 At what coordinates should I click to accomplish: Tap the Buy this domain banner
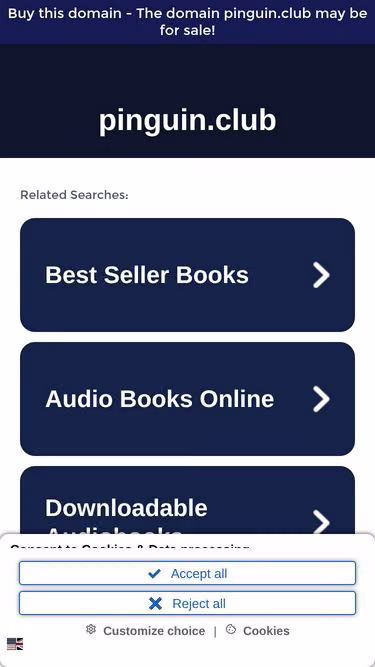click(x=188, y=22)
